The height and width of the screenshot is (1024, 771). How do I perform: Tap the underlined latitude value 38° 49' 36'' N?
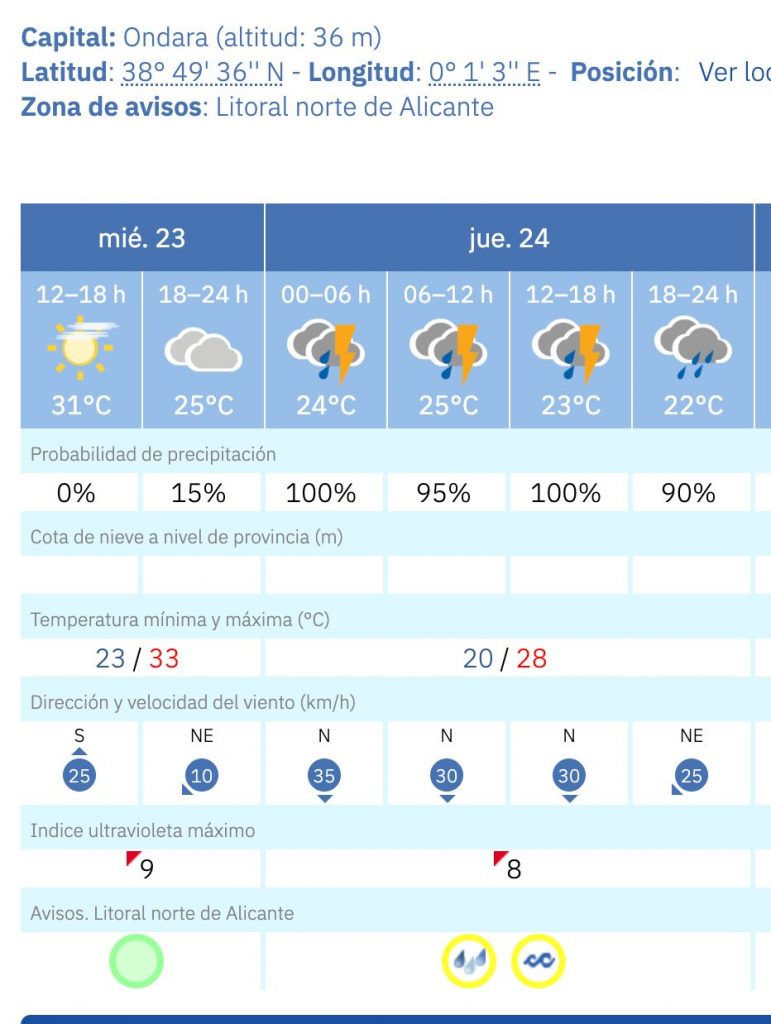(x=203, y=72)
